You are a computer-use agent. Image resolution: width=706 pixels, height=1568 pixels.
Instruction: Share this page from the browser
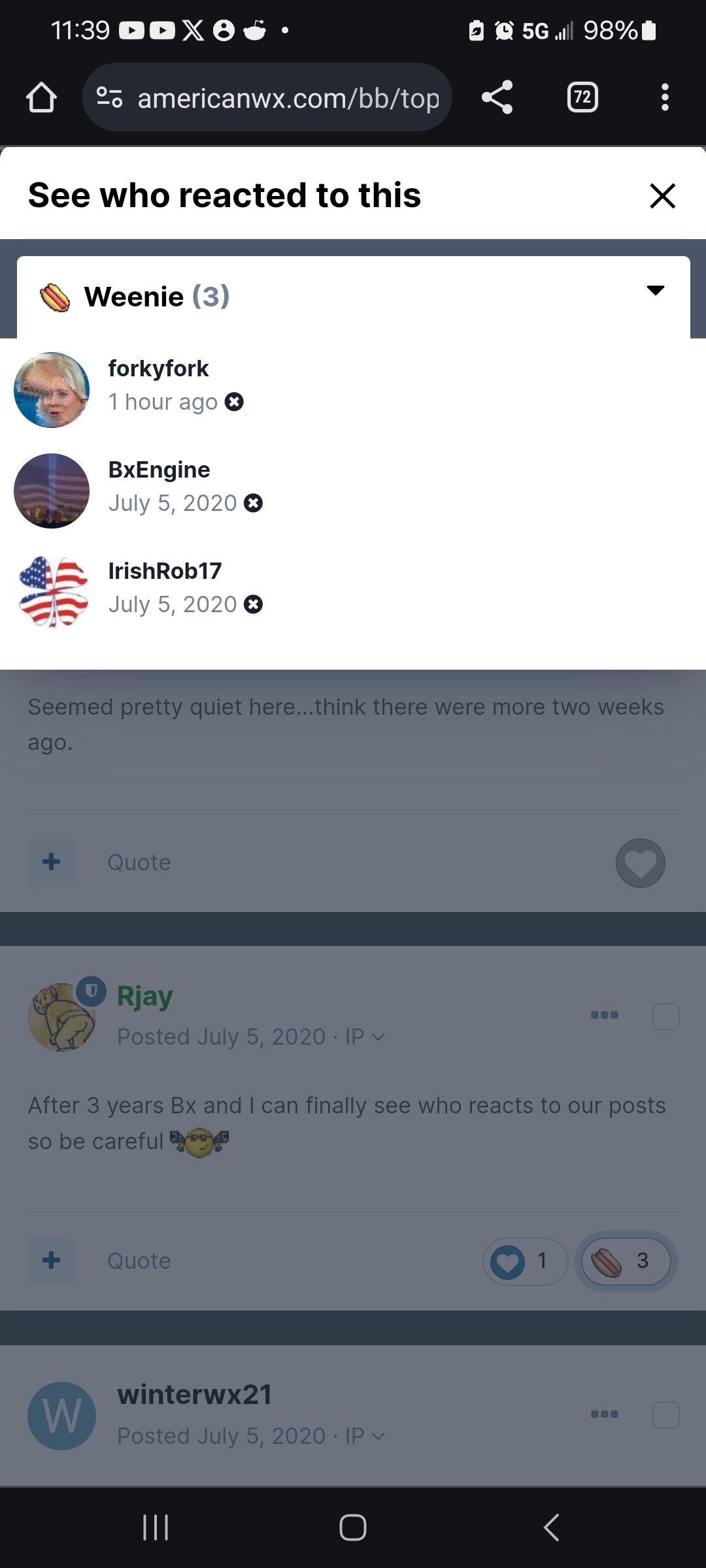coord(497,98)
